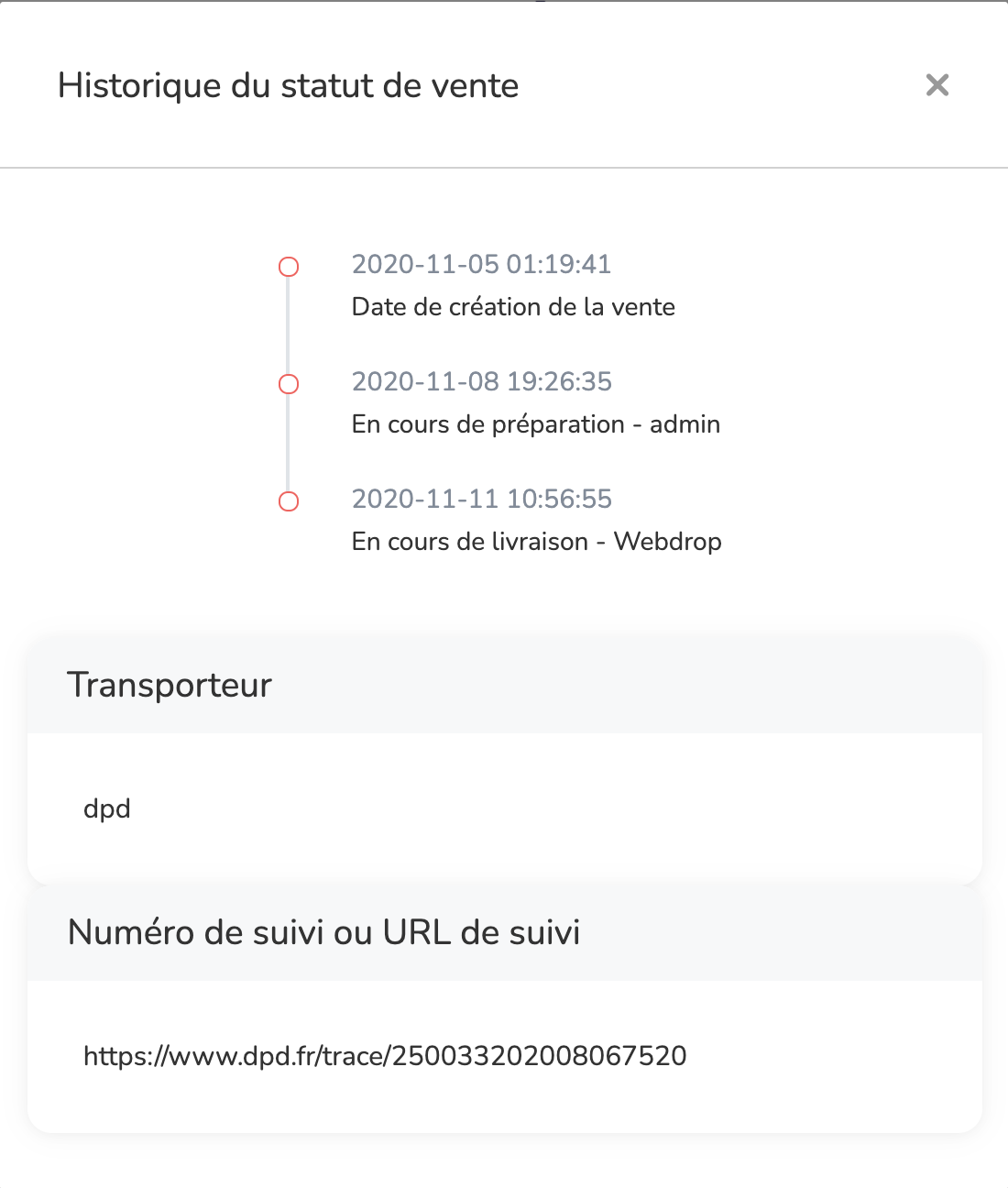The width and height of the screenshot is (1008, 1188).
Task: Select En cours de livraison - Webdrop status
Action: coord(538,542)
